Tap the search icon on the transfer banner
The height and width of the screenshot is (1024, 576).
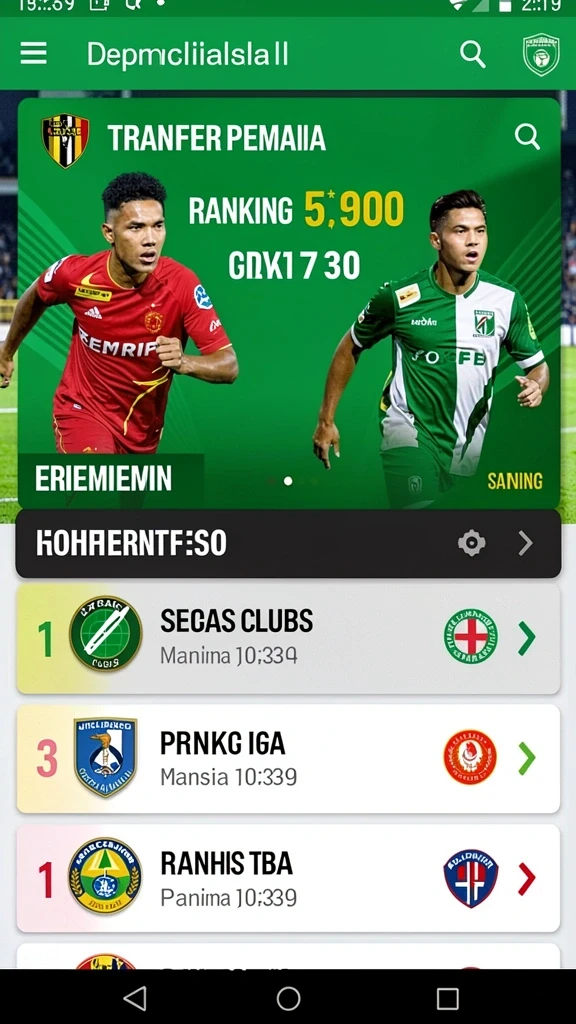[x=527, y=137]
